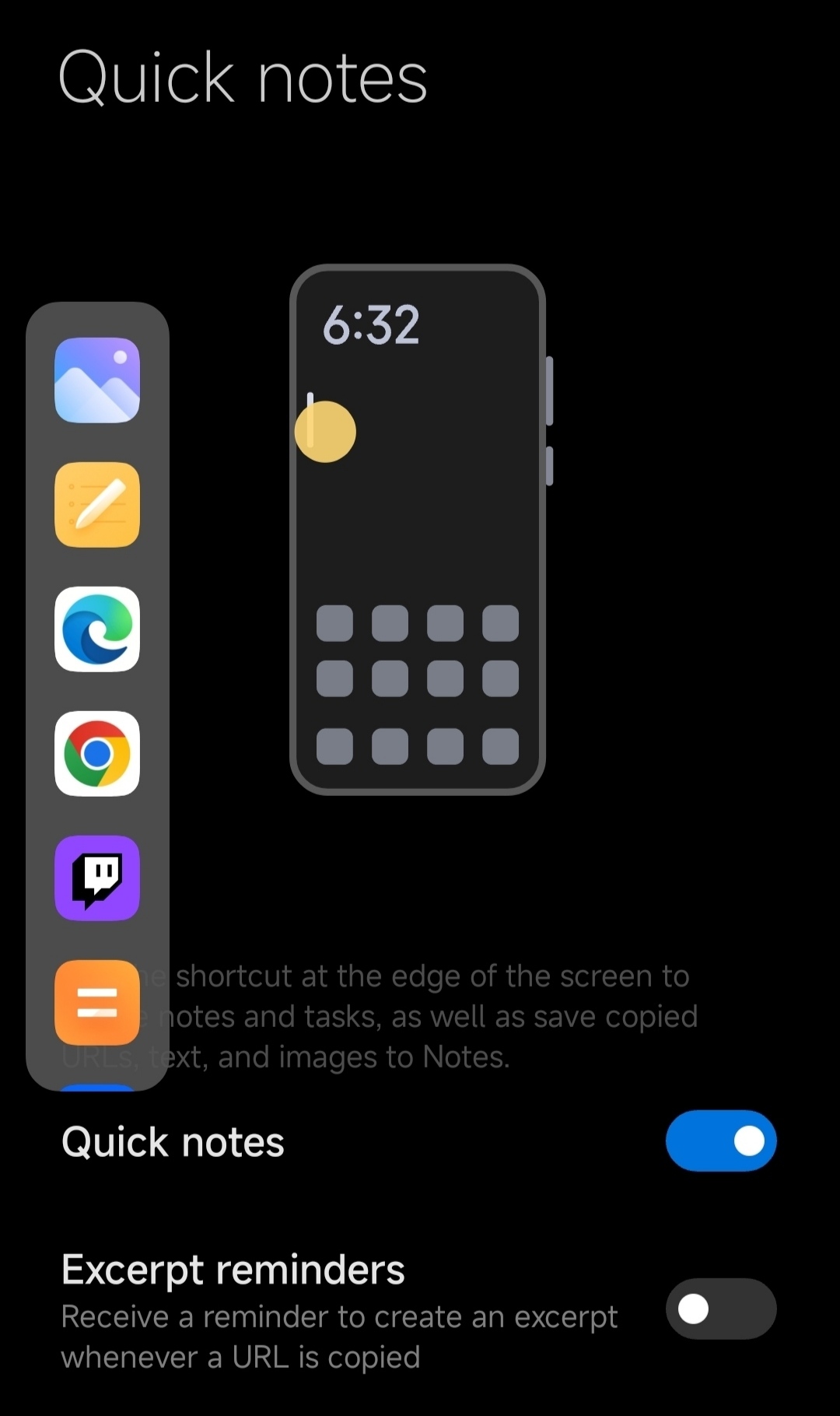Image resolution: width=840 pixels, height=1416 pixels.
Task: Open Gallery from the sidebar
Action: (97, 380)
